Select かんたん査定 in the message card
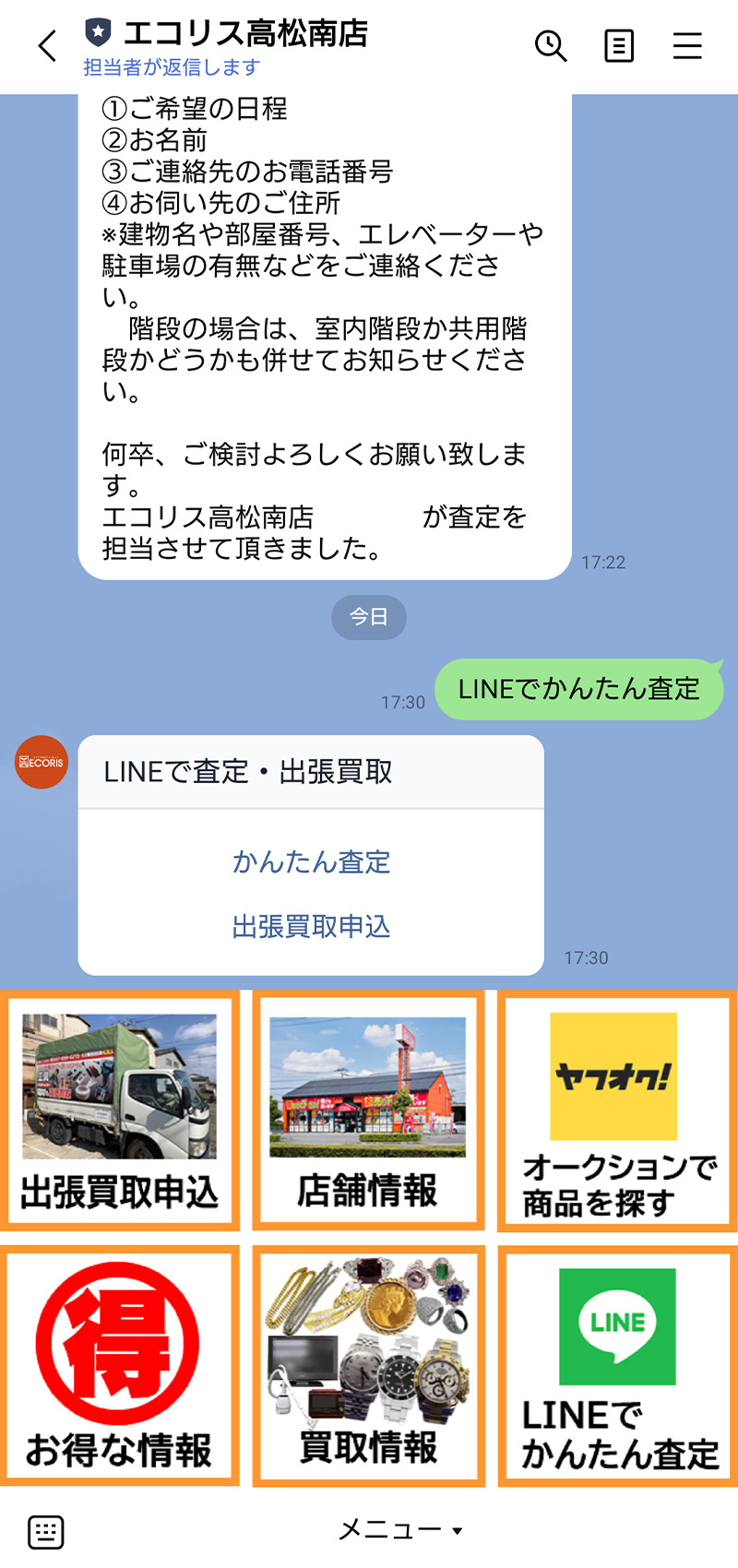Screen dimensions: 738x1568 pyautogui.click(x=311, y=861)
